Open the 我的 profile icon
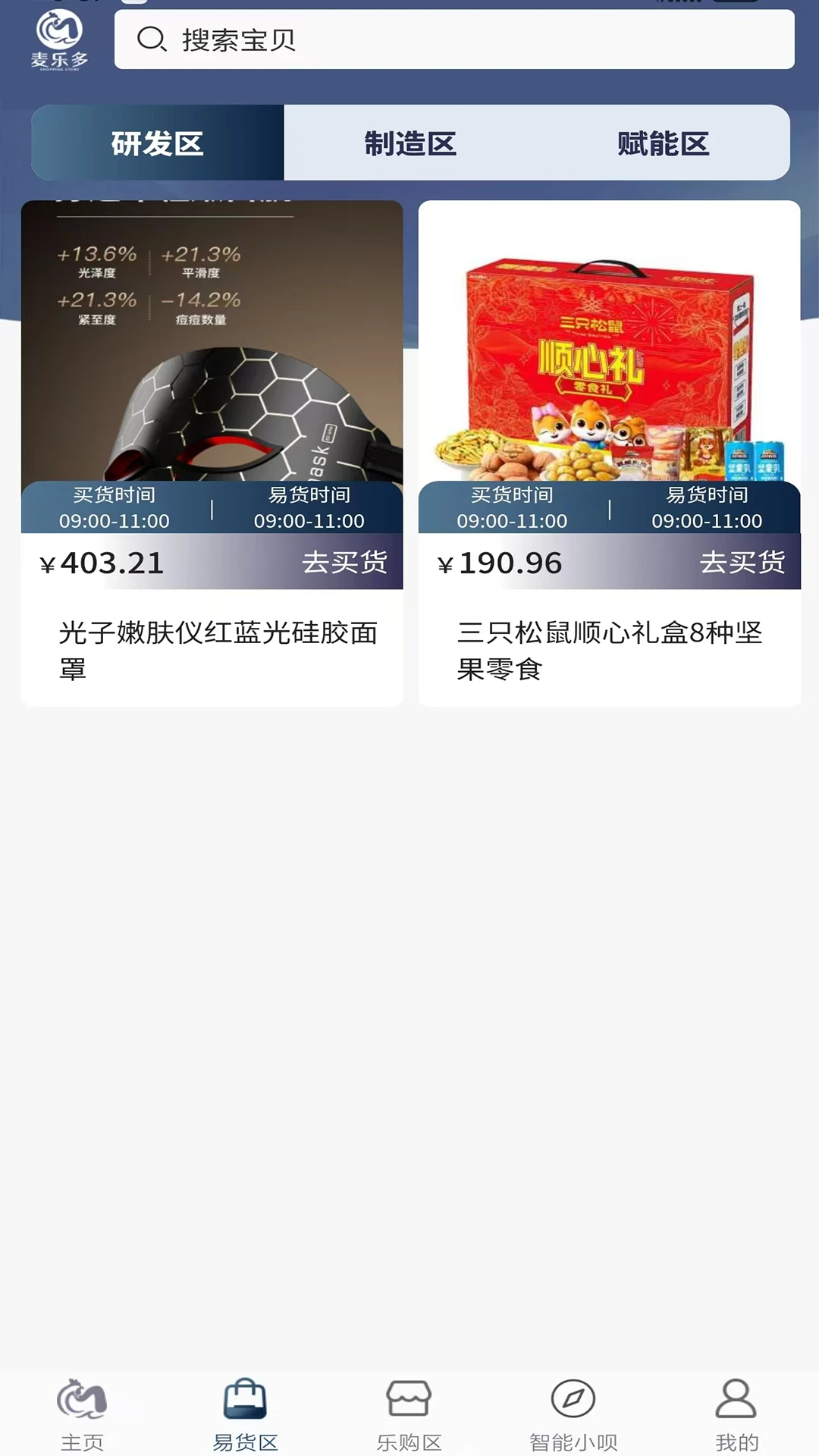Image resolution: width=819 pixels, height=1456 pixels. (733, 1412)
